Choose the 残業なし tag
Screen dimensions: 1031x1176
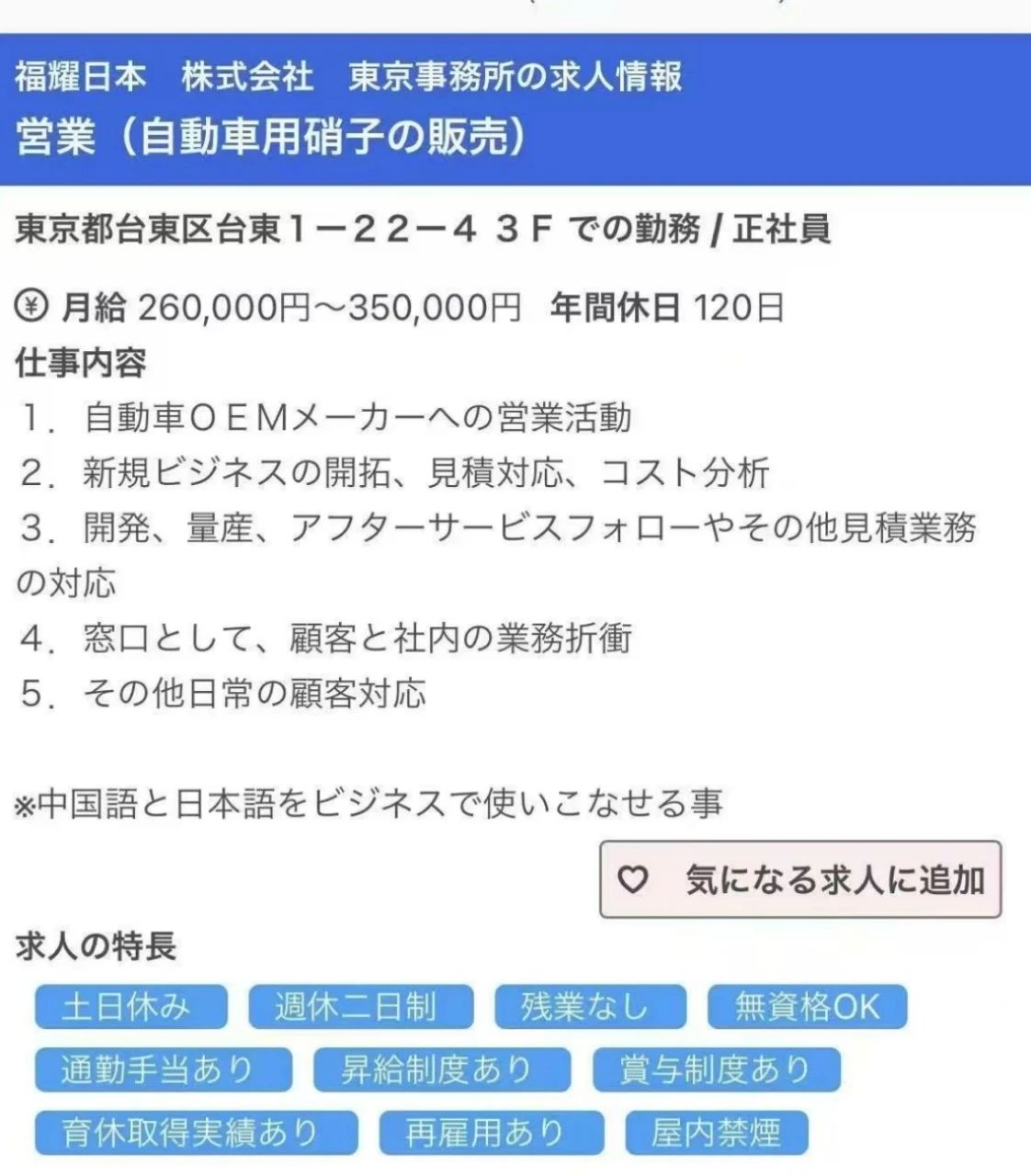point(590,1007)
